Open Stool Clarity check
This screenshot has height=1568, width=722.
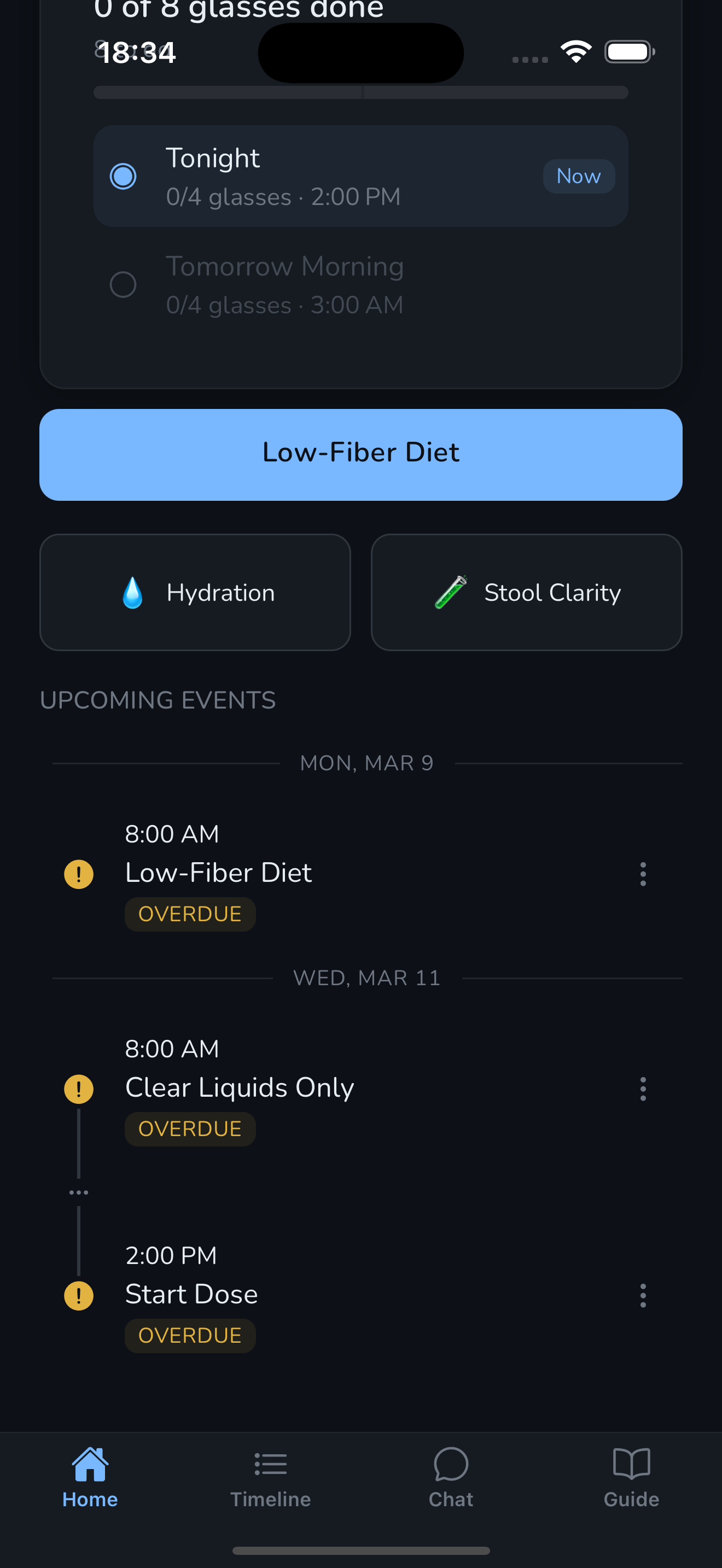526,592
